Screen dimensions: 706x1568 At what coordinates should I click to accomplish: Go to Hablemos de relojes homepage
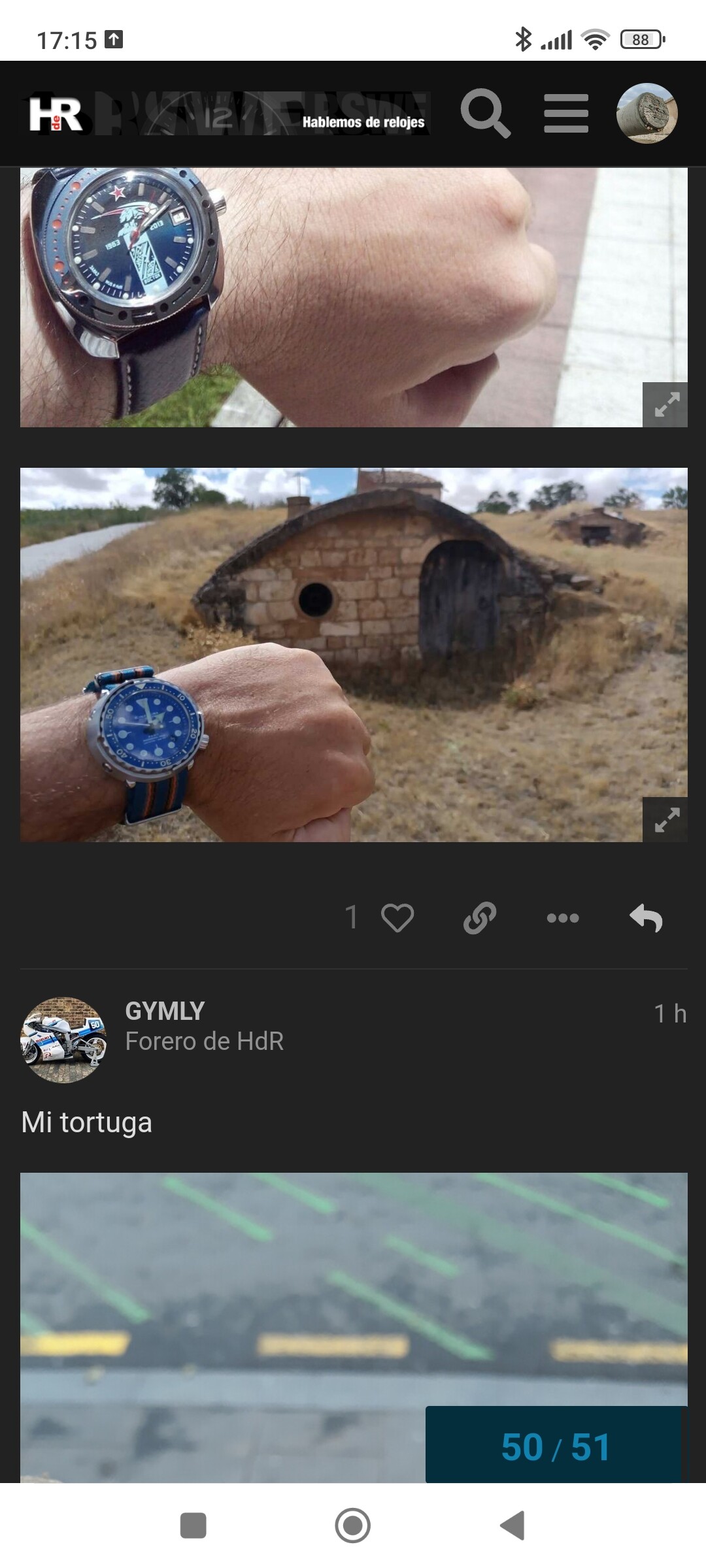click(226, 114)
